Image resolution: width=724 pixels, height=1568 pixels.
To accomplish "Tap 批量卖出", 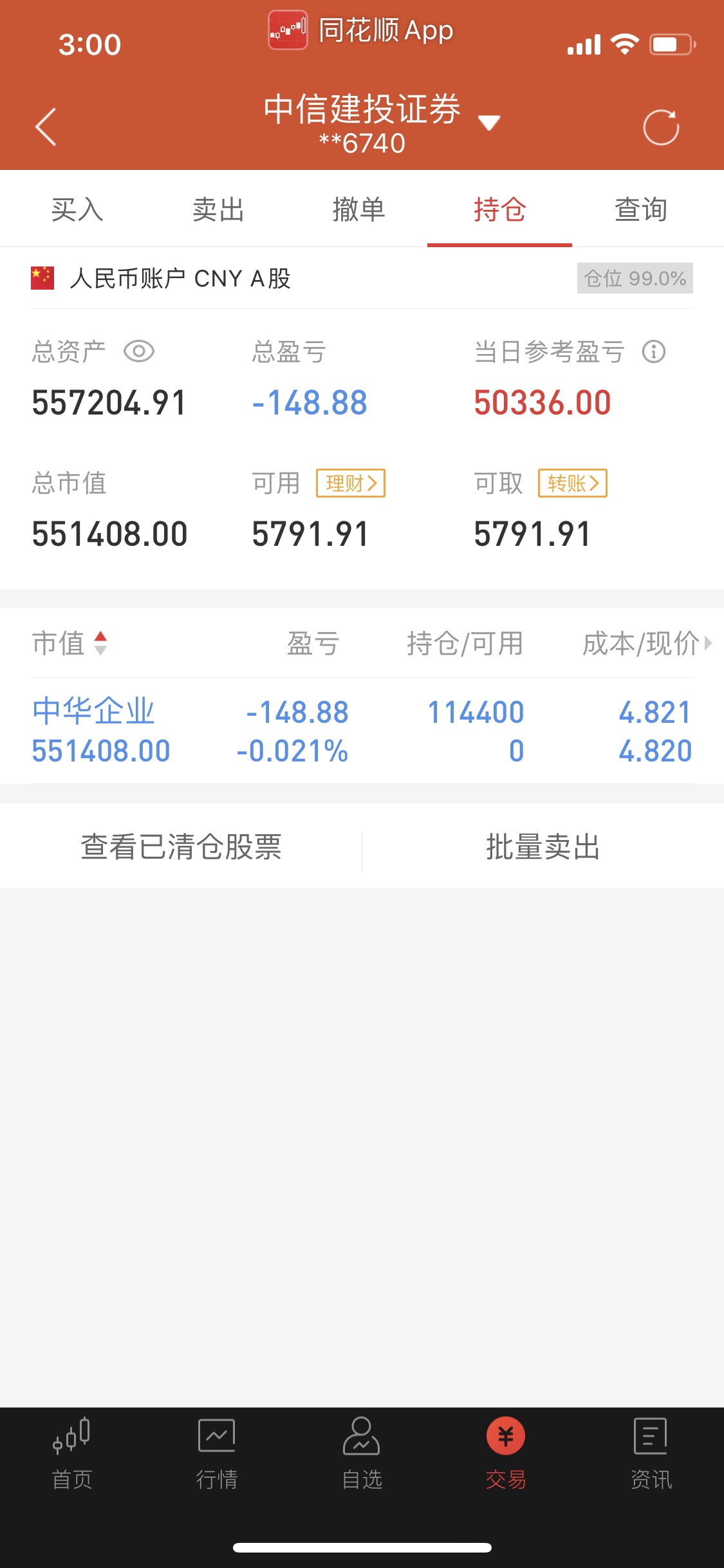I will pyautogui.click(x=543, y=847).
